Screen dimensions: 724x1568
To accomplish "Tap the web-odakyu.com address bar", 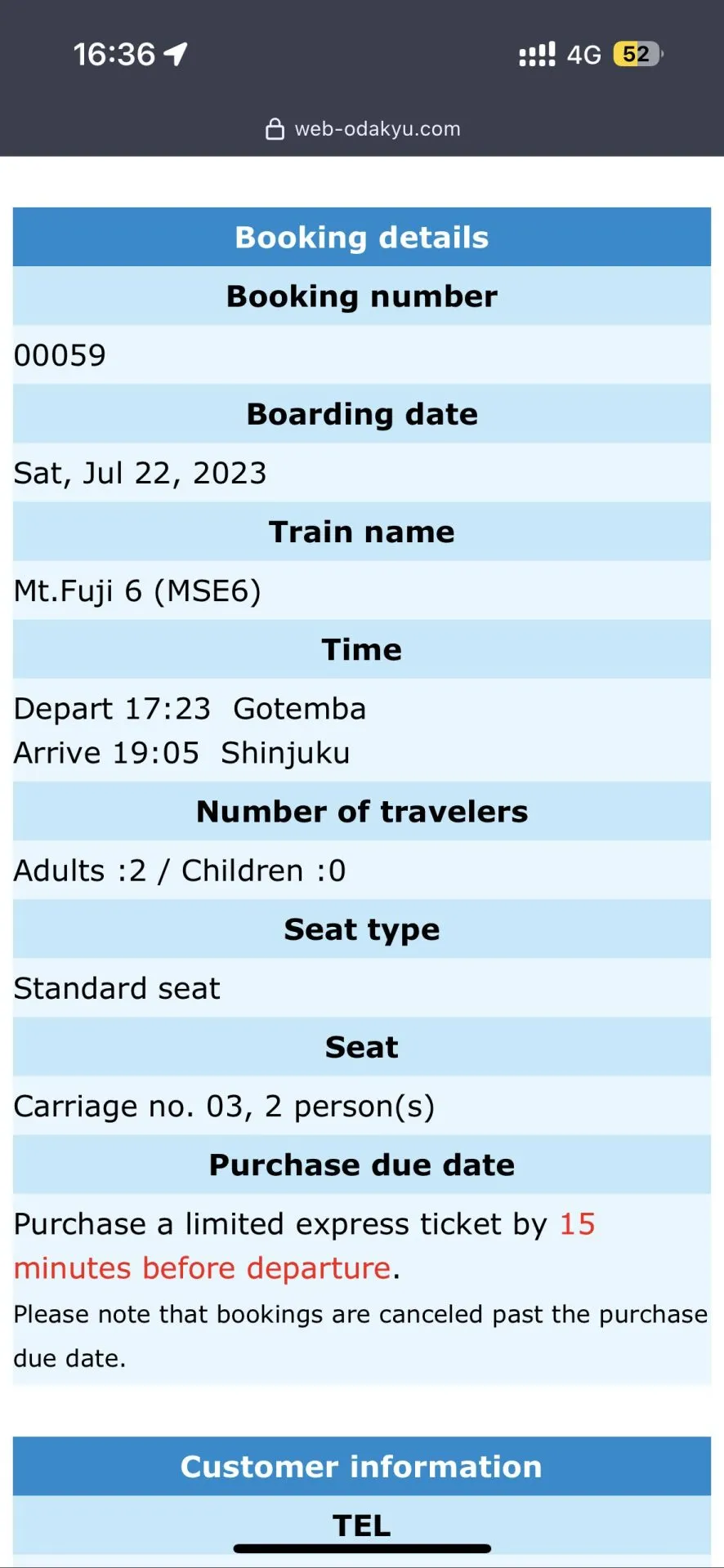I will [364, 129].
